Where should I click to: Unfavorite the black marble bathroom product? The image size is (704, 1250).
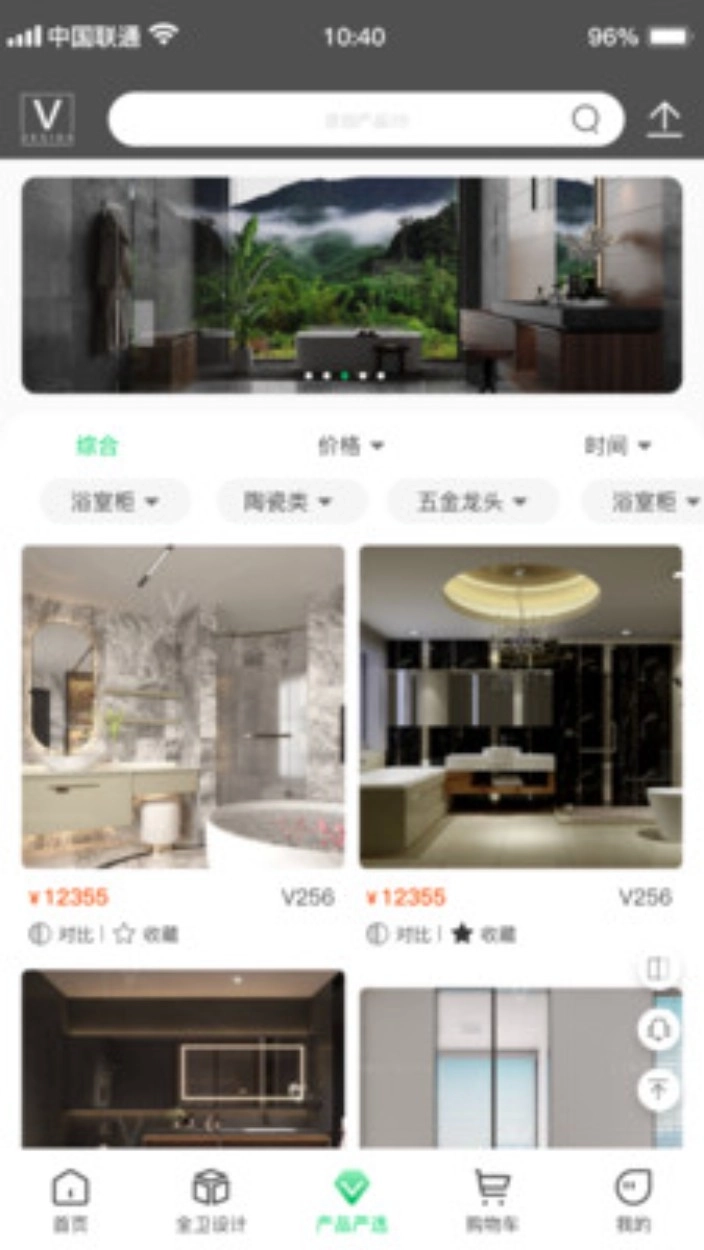483,935
